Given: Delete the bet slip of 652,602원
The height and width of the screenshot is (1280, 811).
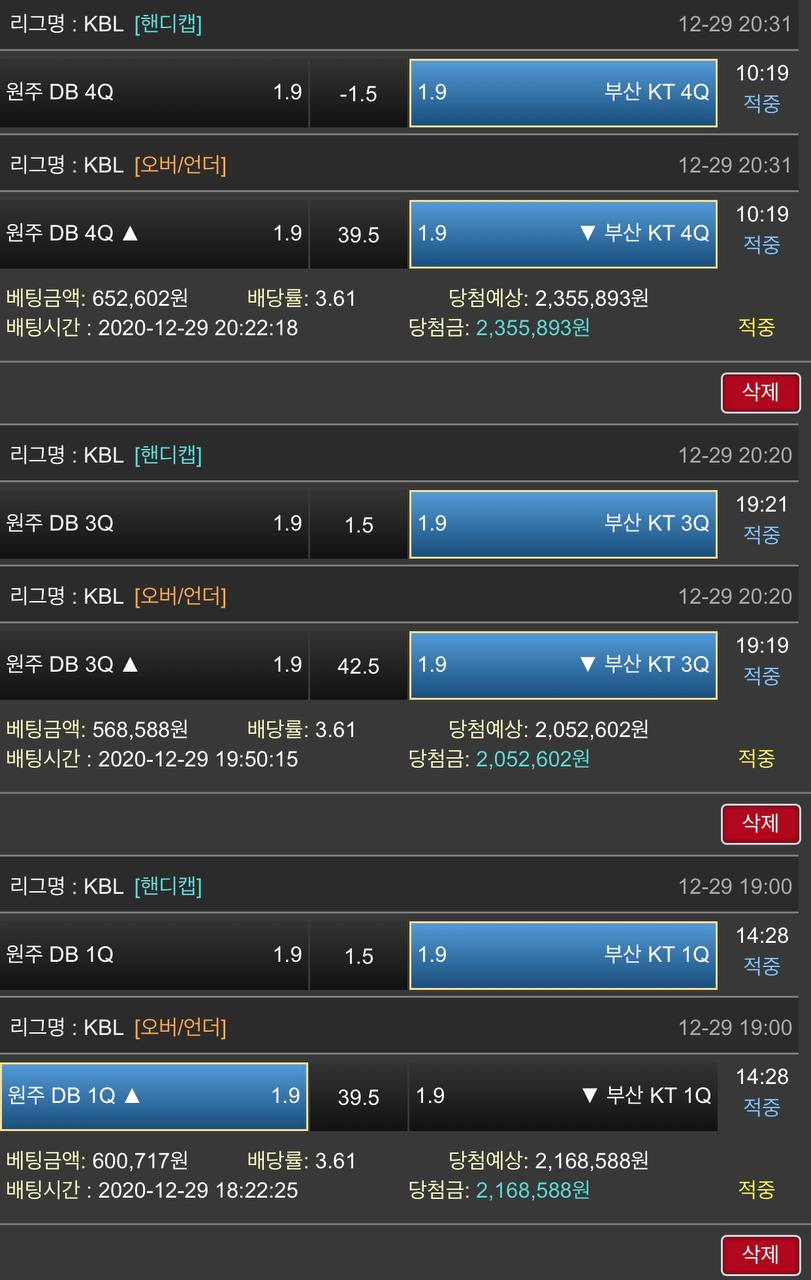Looking at the screenshot, I should [x=760, y=393].
